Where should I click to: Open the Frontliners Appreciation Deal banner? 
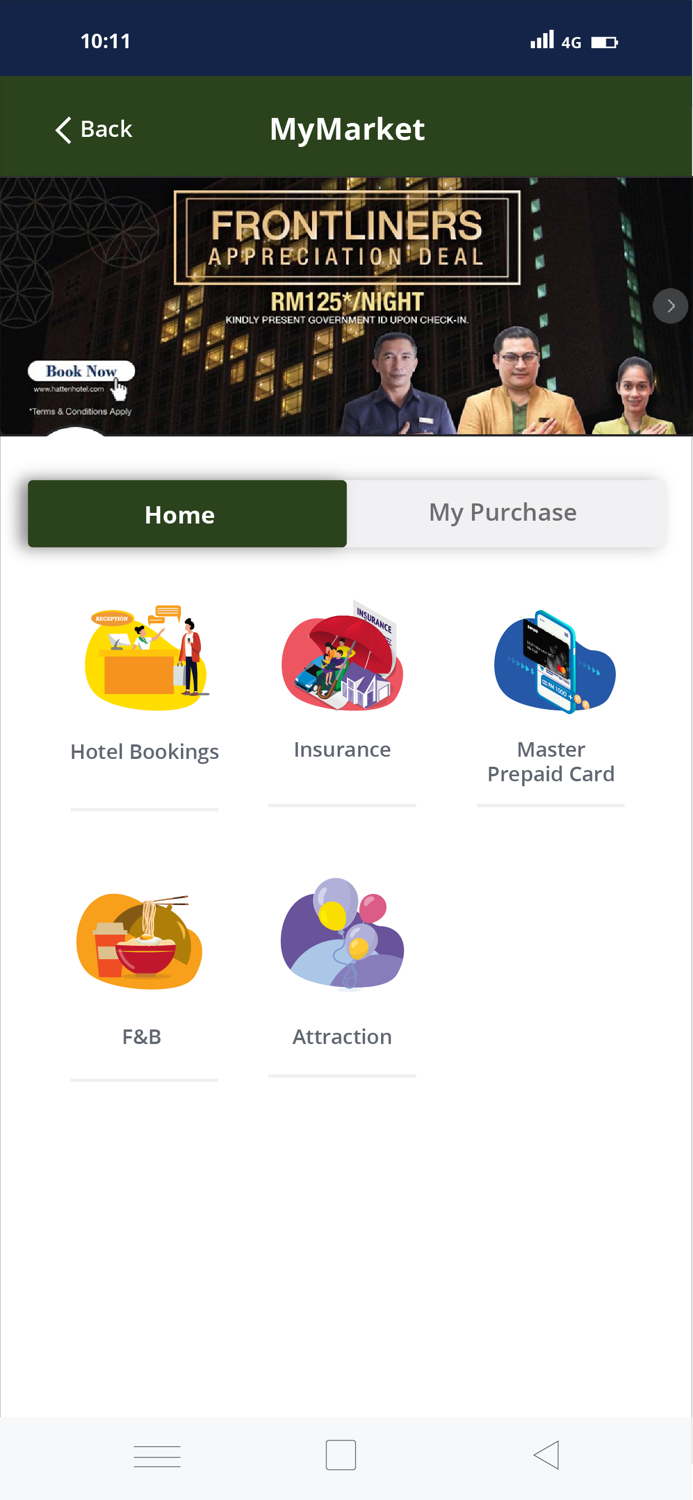(x=346, y=306)
